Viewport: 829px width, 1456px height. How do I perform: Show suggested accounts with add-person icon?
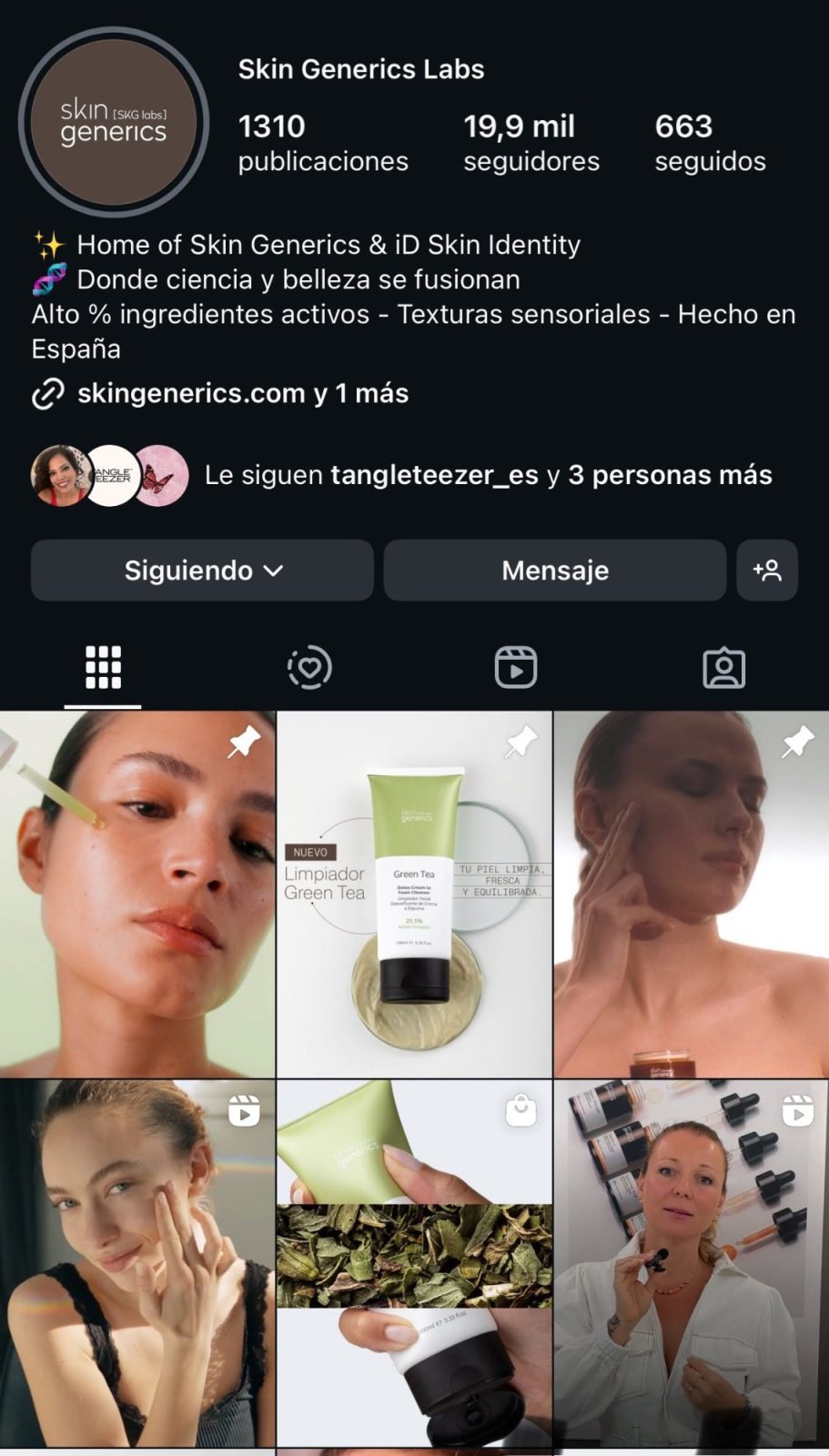766,571
